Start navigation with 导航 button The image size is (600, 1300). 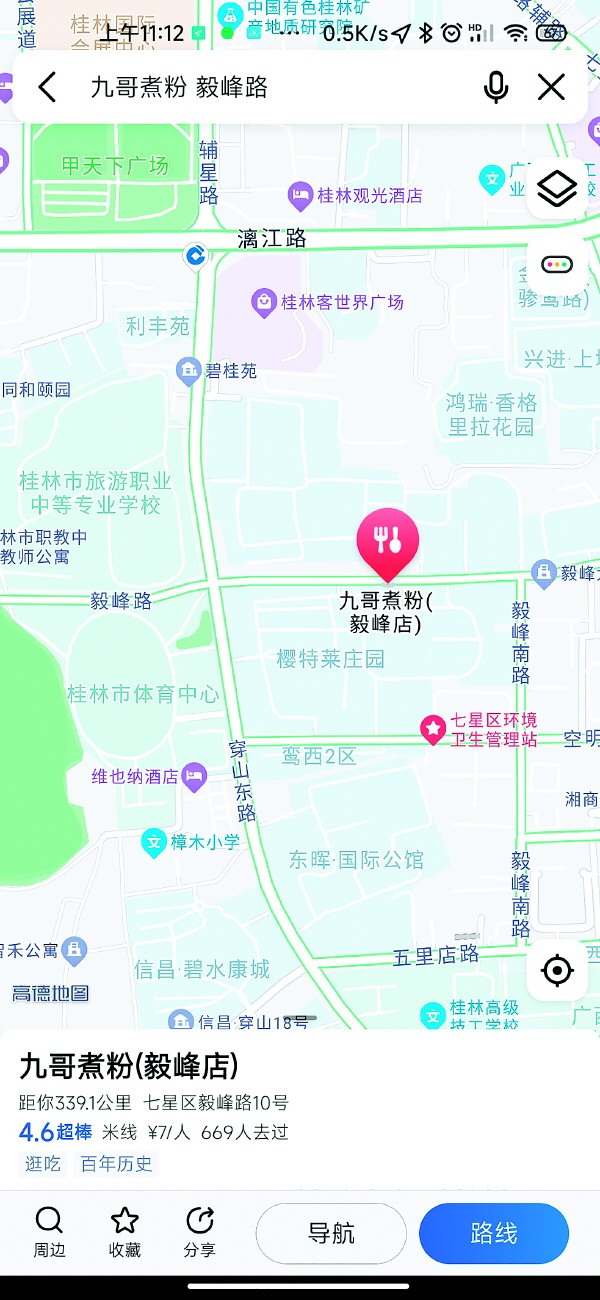pos(331,1233)
